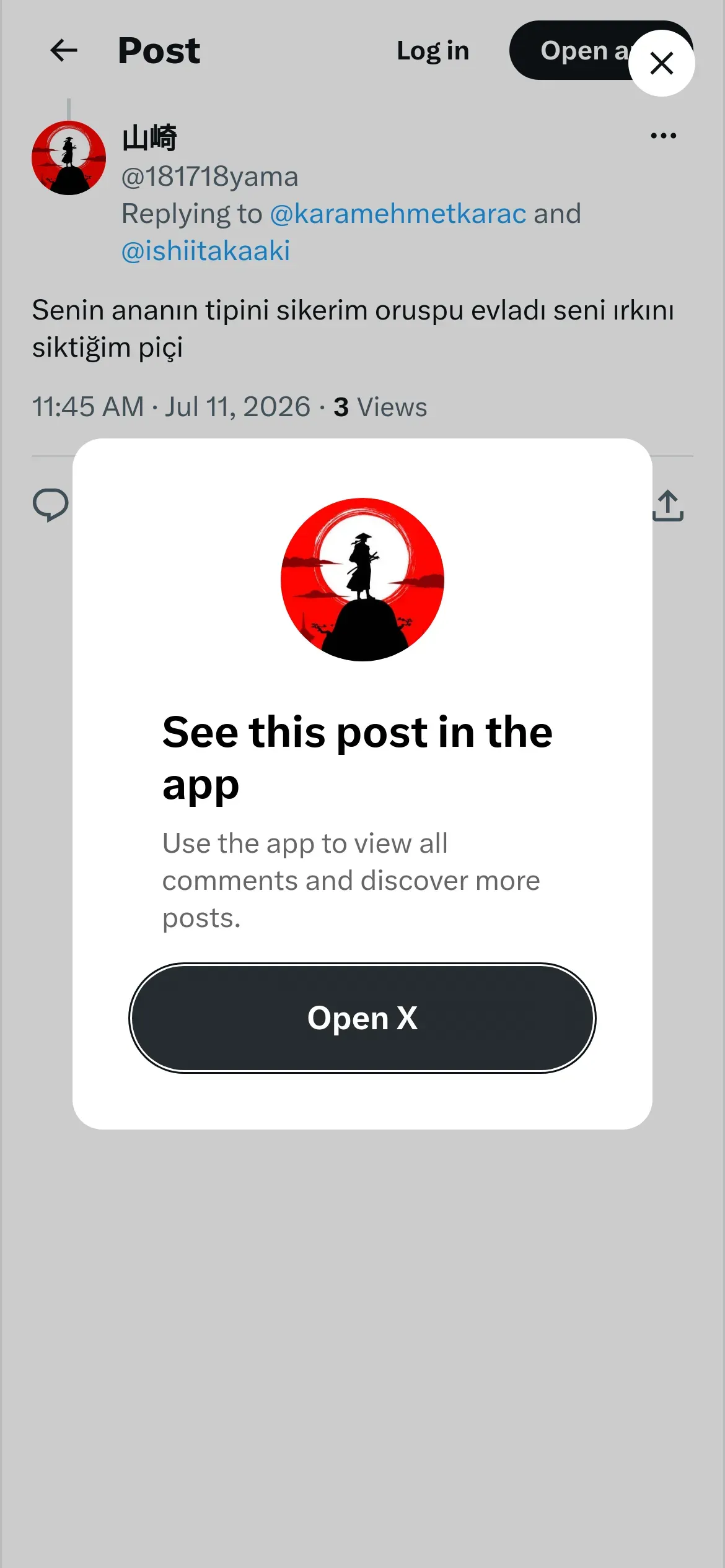This screenshot has width=725, height=1568.
Task: Open the profile picture of @181718yama
Action: [x=69, y=158]
